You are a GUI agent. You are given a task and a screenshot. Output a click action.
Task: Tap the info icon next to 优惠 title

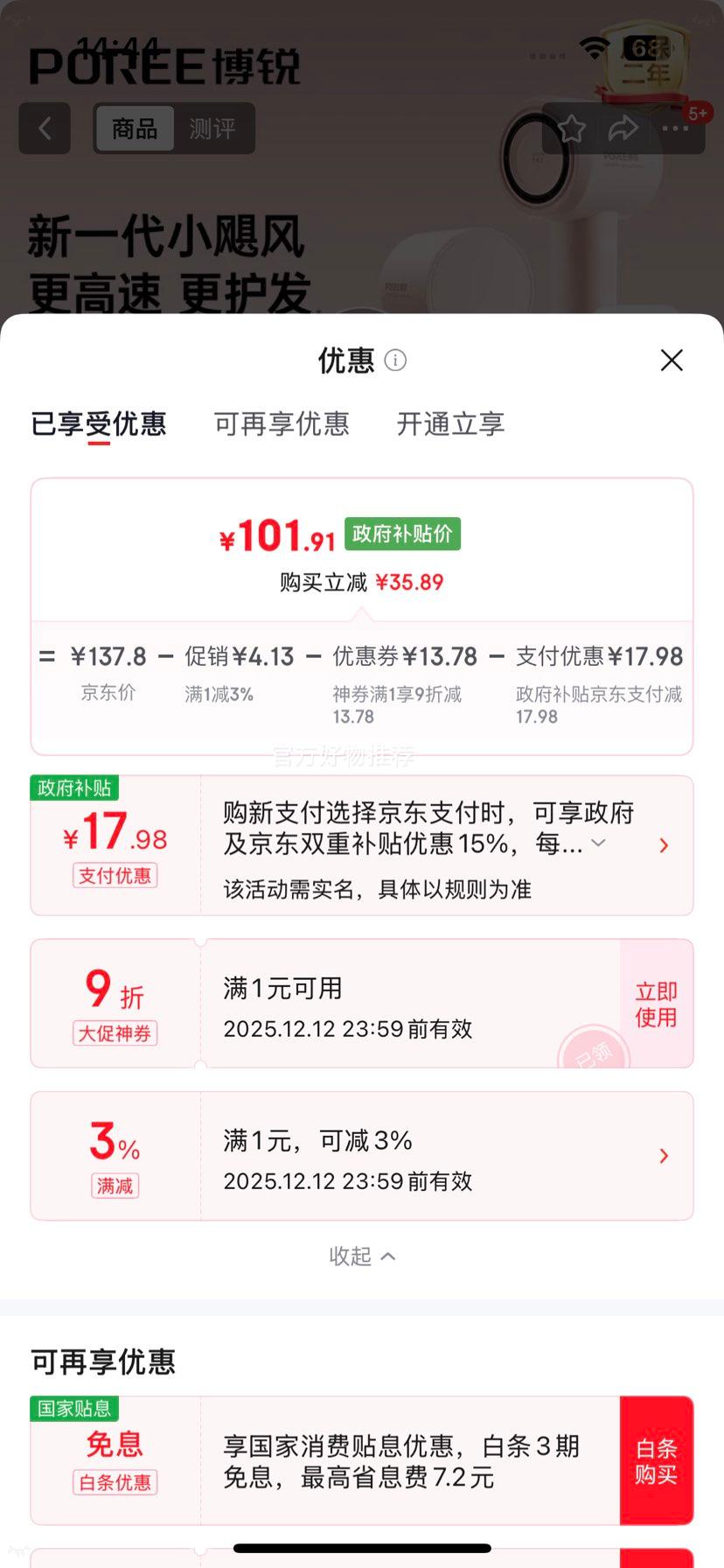click(x=394, y=360)
